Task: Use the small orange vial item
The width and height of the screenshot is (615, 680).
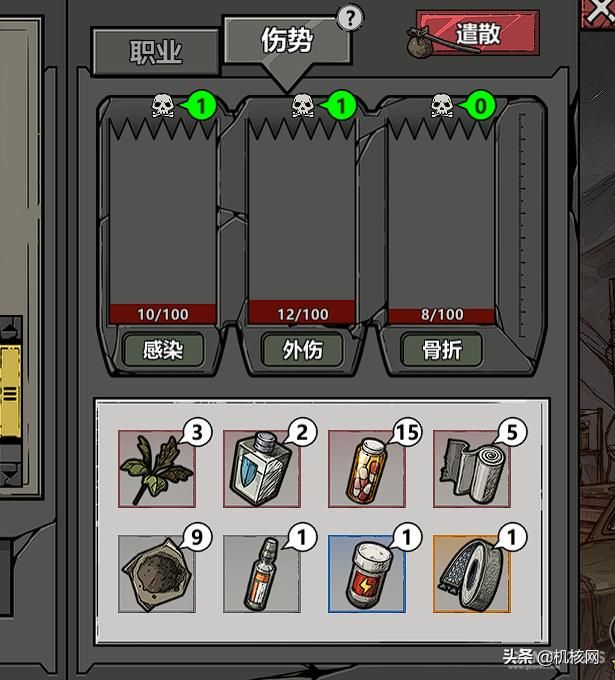Action: point(261,573)
